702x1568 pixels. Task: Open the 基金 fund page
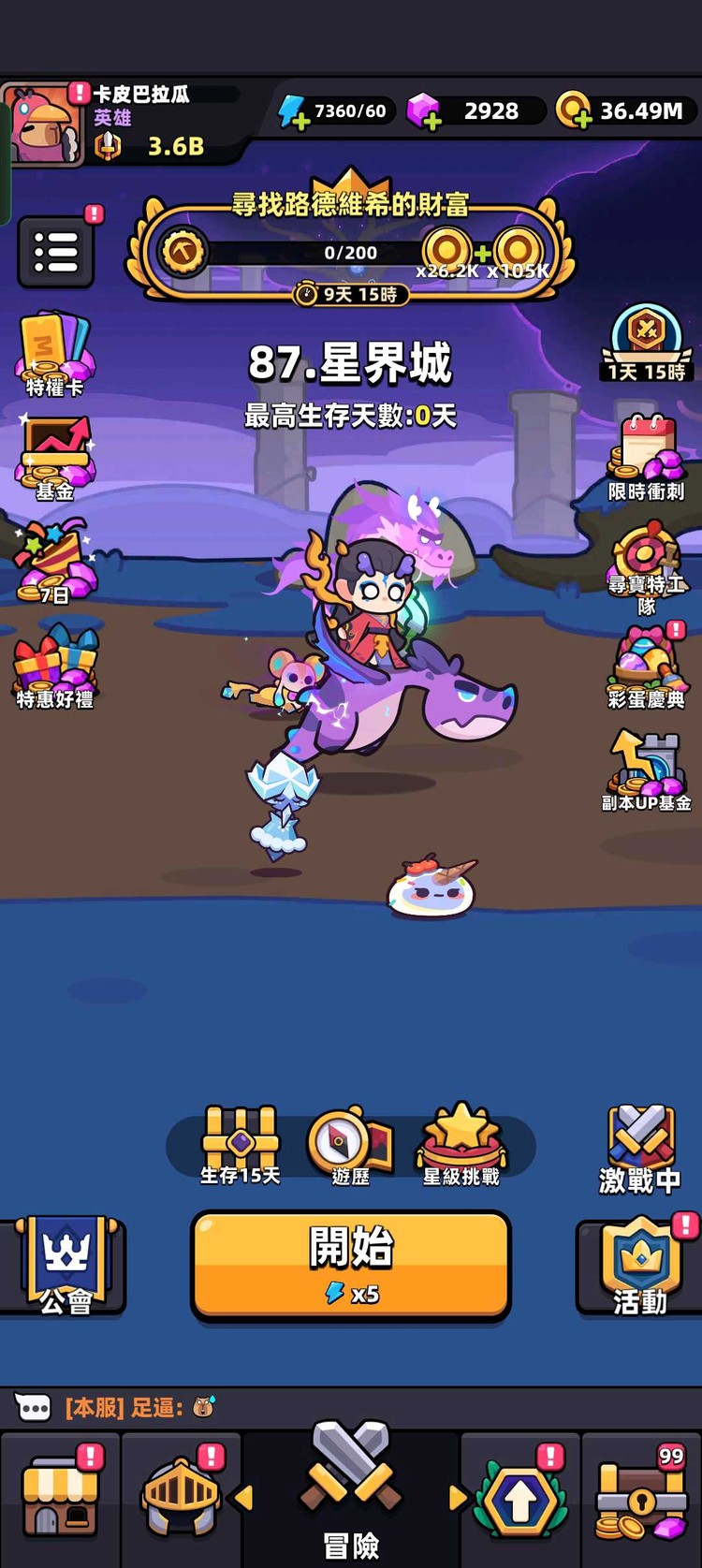pyautogui.click(x=54, y=458)
